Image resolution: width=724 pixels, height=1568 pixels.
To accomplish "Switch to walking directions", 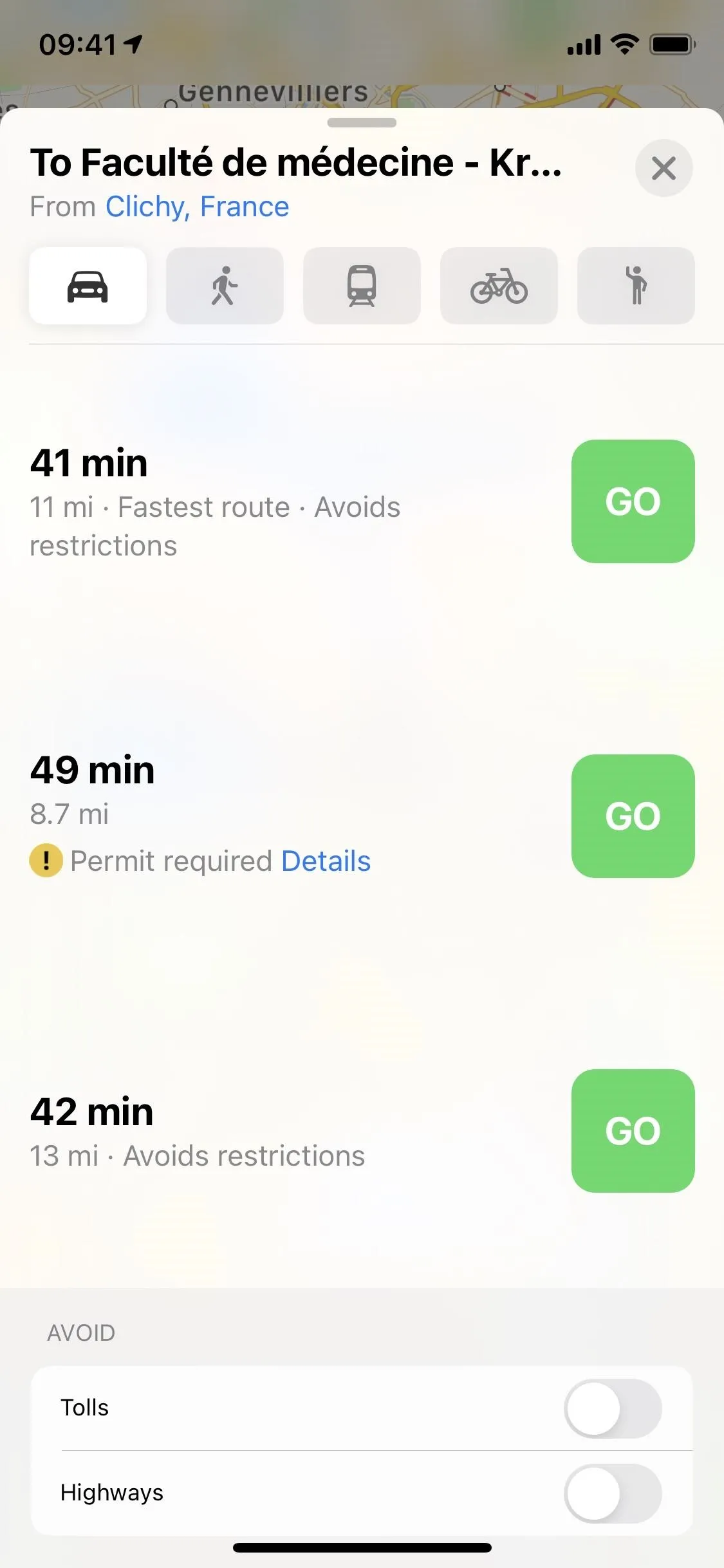I will coord(225,286).
